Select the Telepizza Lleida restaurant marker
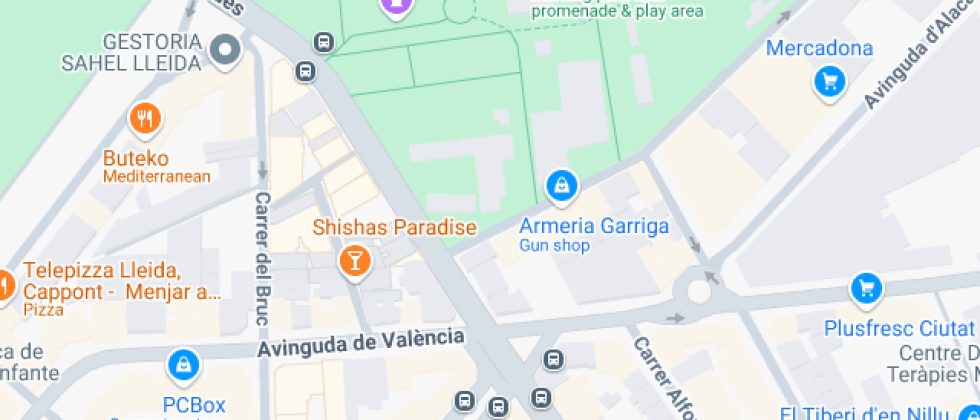Screen dimensions: 980x420 point(5,284)
